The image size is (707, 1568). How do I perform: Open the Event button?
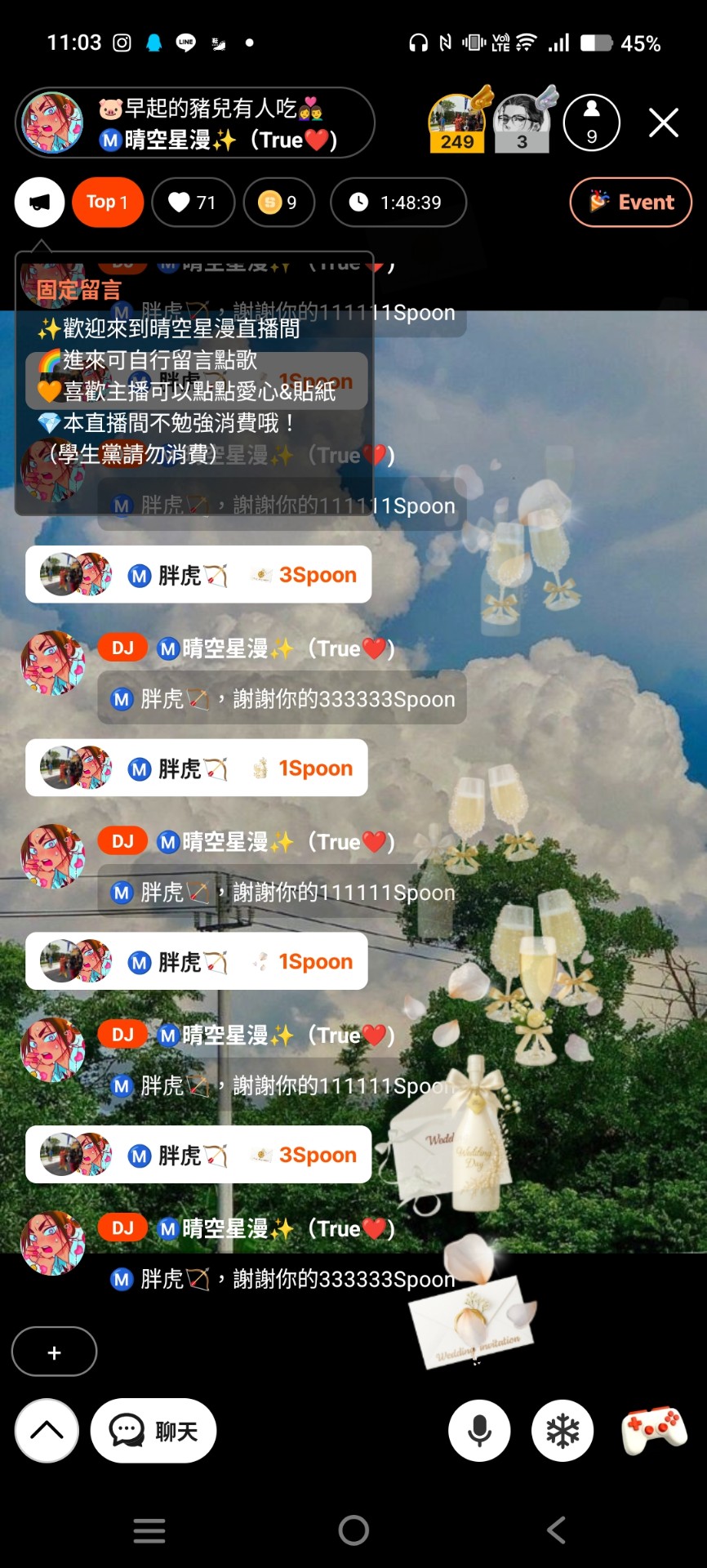pos(630,202)
